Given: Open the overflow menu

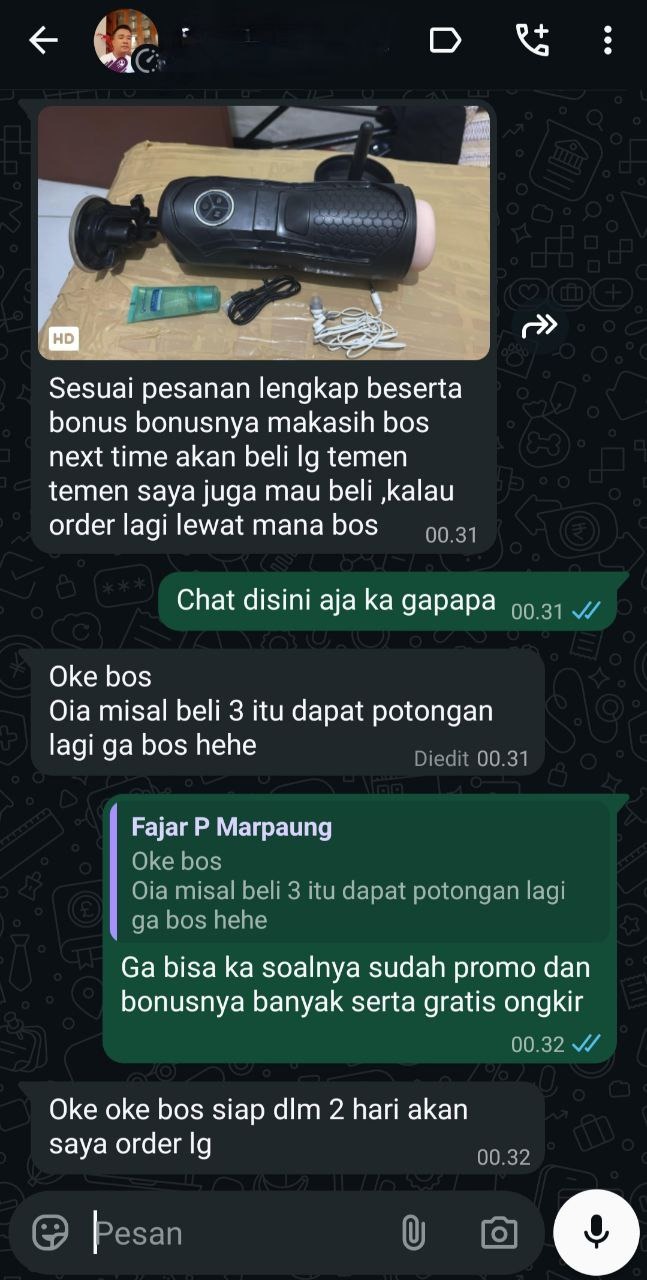Looking at the screenshot, I should (x=607, y=41).
